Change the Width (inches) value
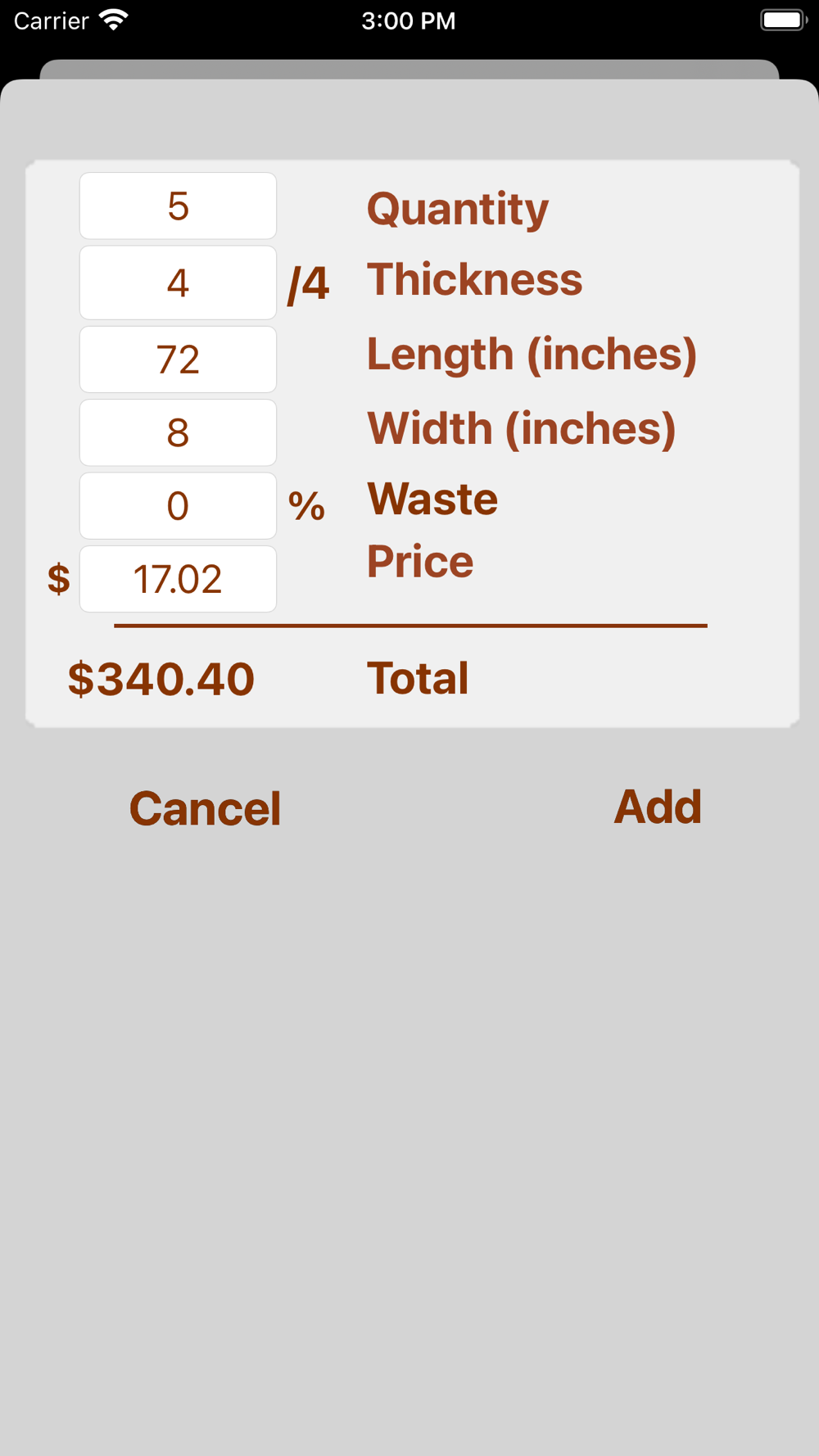This screenshot has height=1456, width=819. pos(178,432)
